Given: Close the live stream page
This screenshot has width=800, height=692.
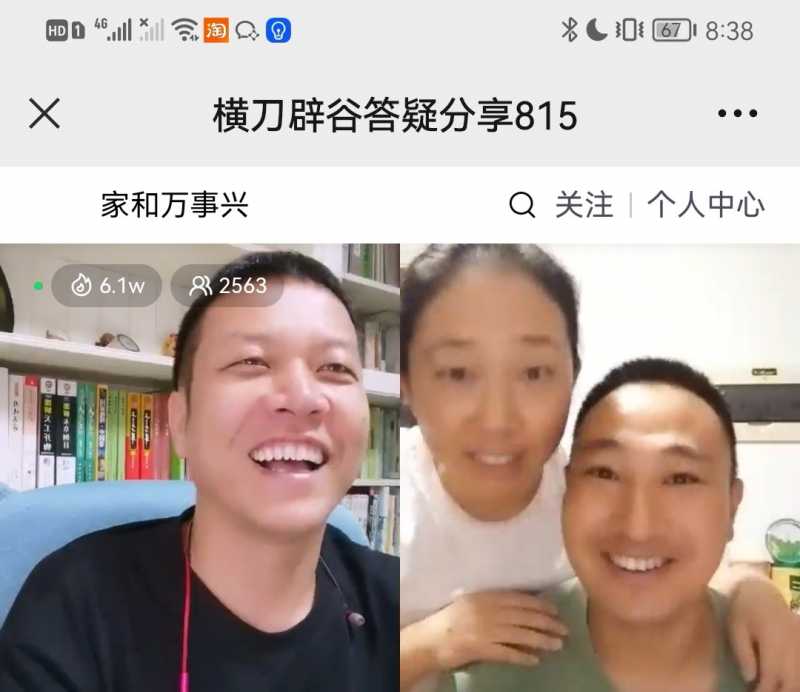Looking at the screenshot, I should coord(44,114).
